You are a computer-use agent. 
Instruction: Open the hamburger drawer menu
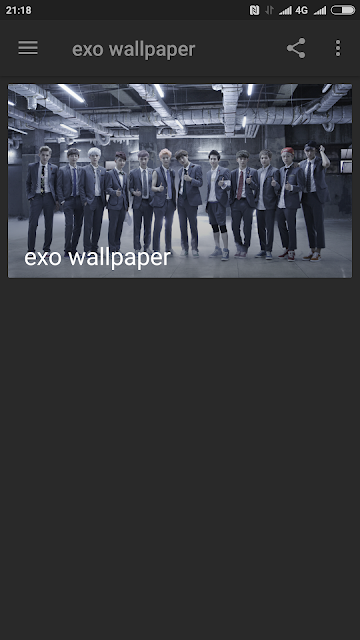pyautogui.click(x=28, y=48)
